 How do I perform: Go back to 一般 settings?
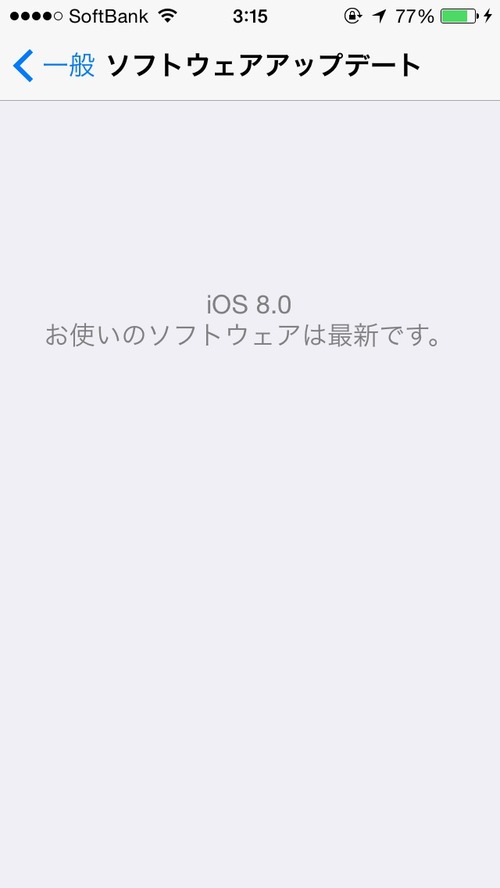54,66
